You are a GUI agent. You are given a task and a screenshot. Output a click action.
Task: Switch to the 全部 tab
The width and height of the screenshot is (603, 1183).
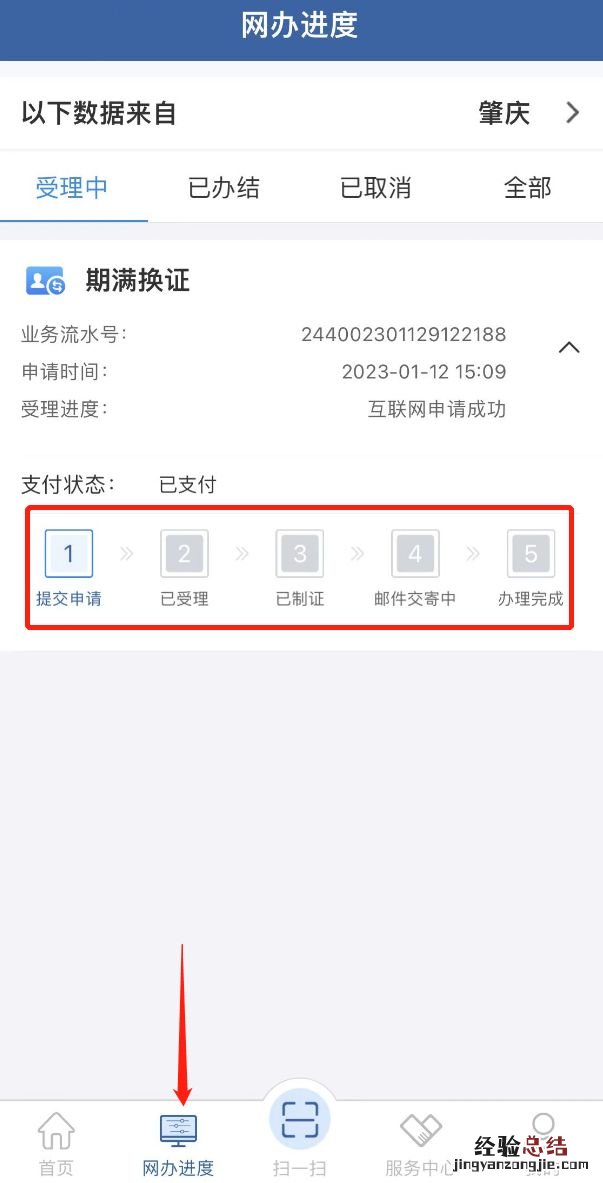click(527, 188)
